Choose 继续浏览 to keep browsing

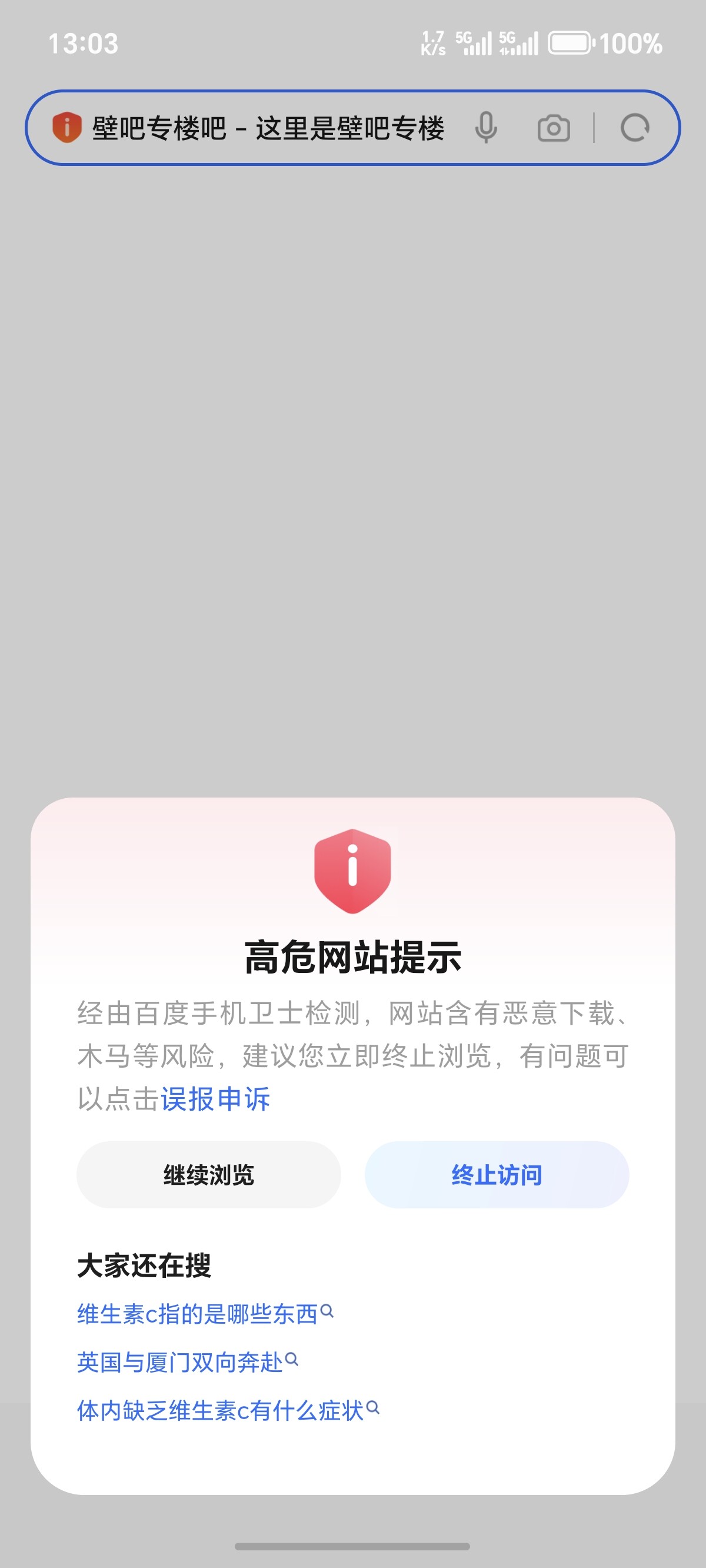(208, 1174)
